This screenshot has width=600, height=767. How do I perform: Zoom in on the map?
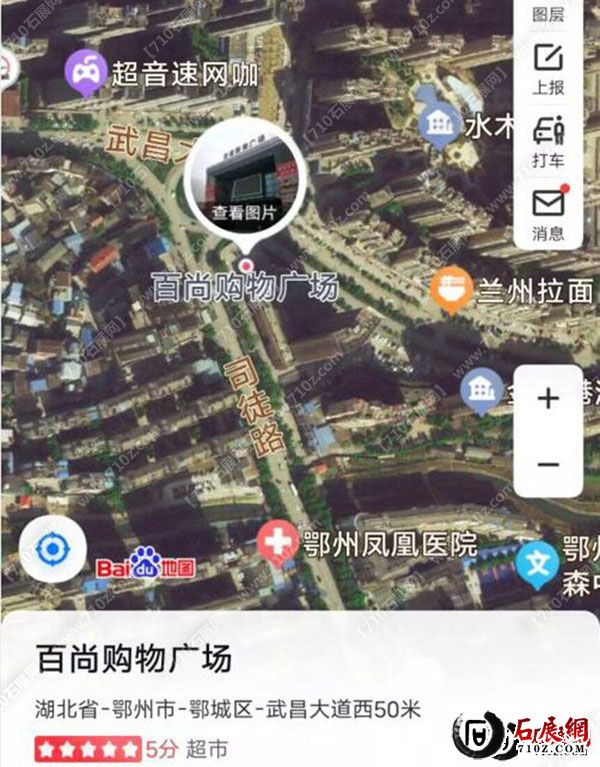[x=548, y=399]
